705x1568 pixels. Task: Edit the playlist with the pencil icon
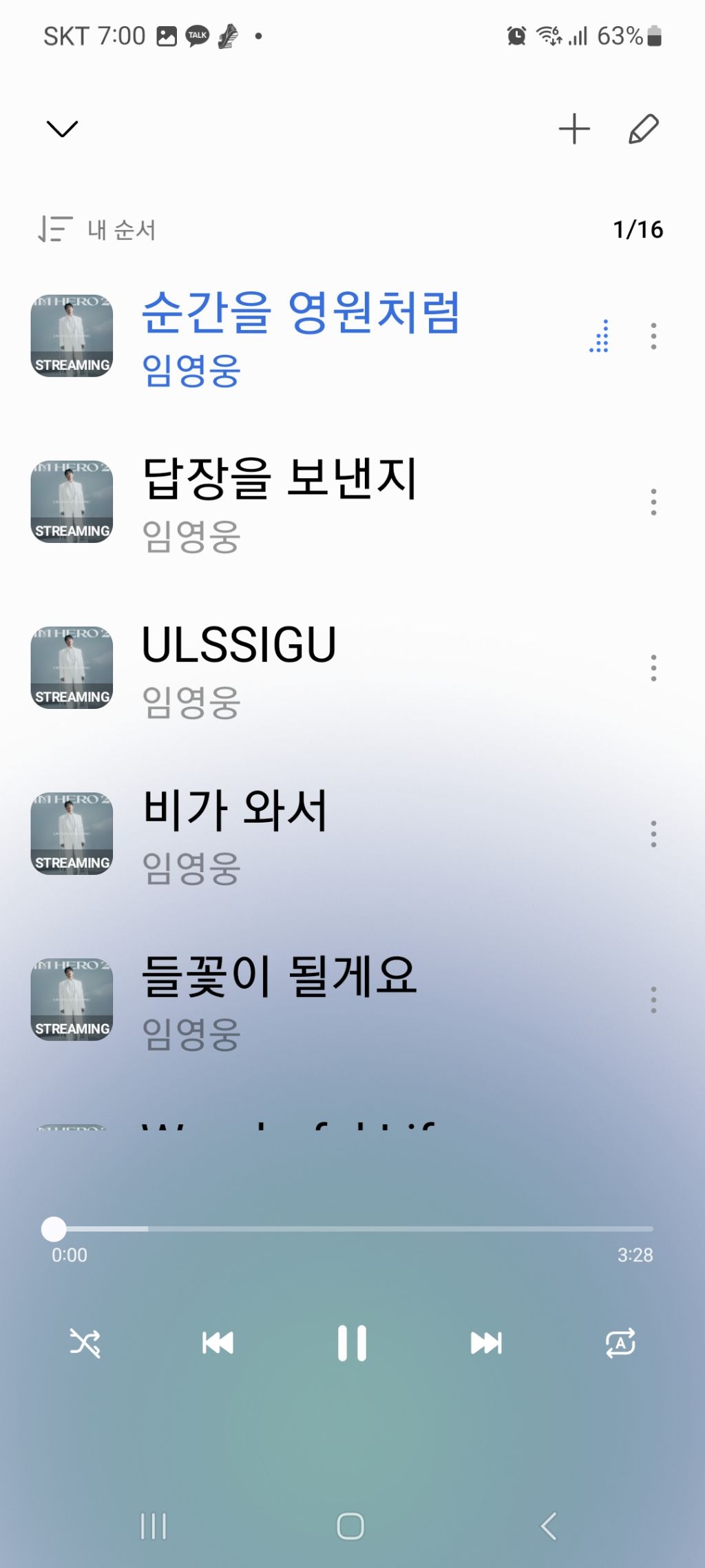point(644,129)
